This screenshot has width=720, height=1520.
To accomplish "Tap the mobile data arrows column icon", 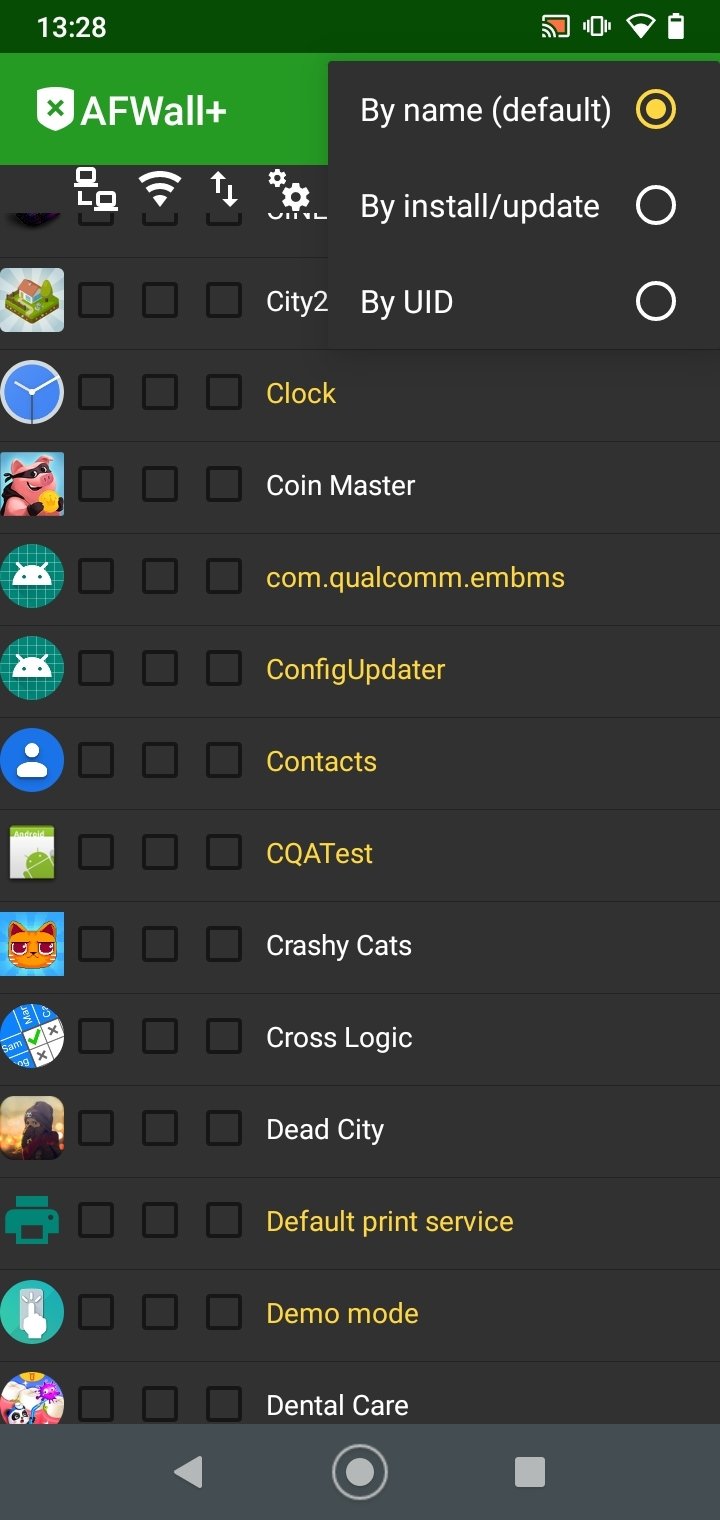I will [x=224, y=188].
